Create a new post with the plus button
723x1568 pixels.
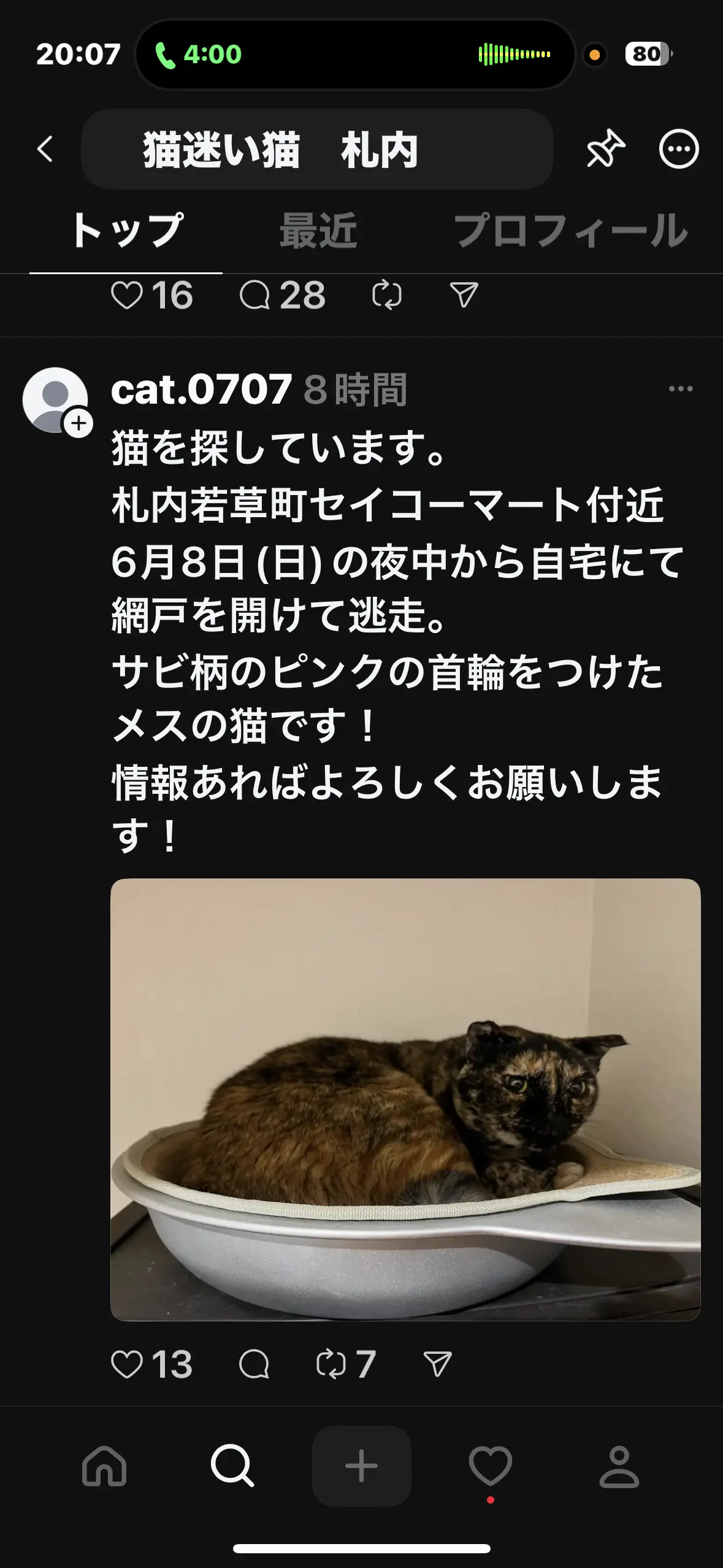[x=361, y=1466]
